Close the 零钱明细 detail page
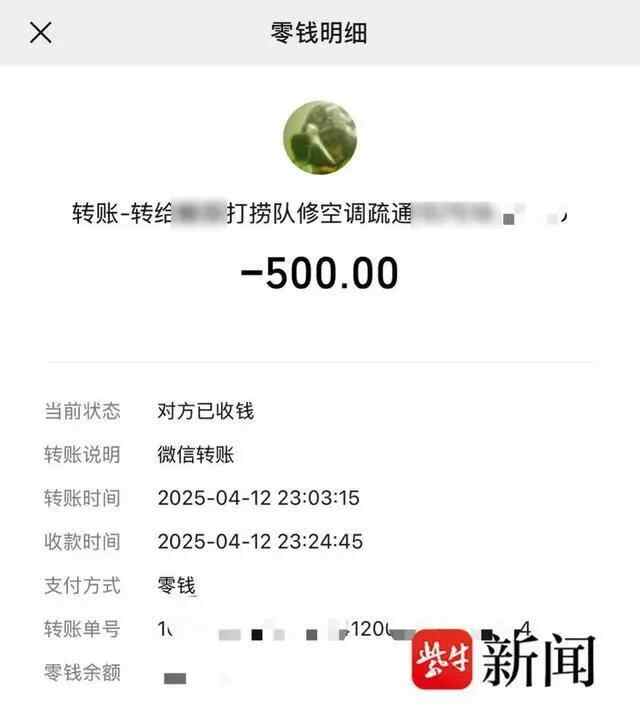The height and width of the screenshot is (712, 640). point(40,32)
